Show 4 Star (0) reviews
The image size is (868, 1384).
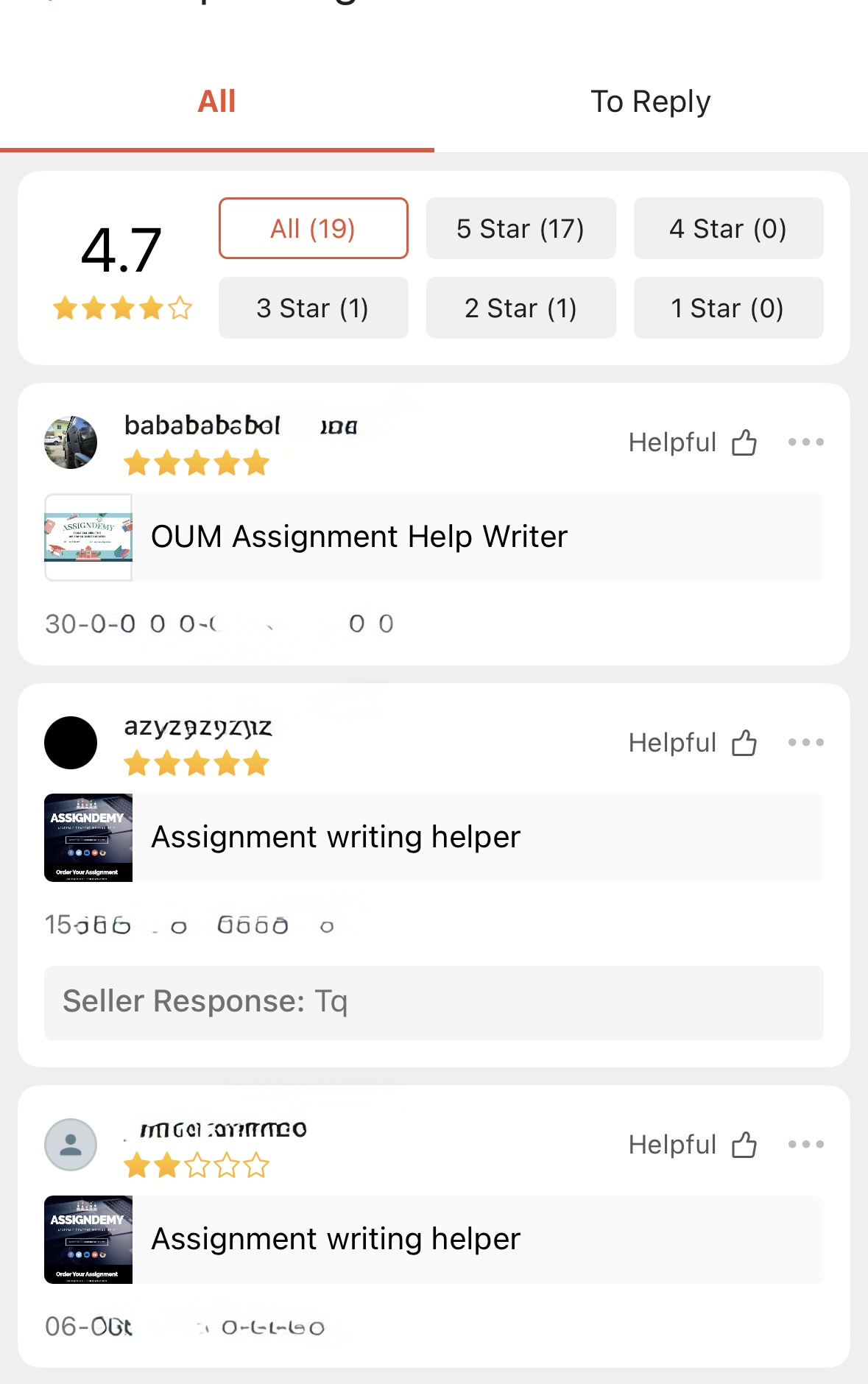pyautogui.click(x=728, y=228)
